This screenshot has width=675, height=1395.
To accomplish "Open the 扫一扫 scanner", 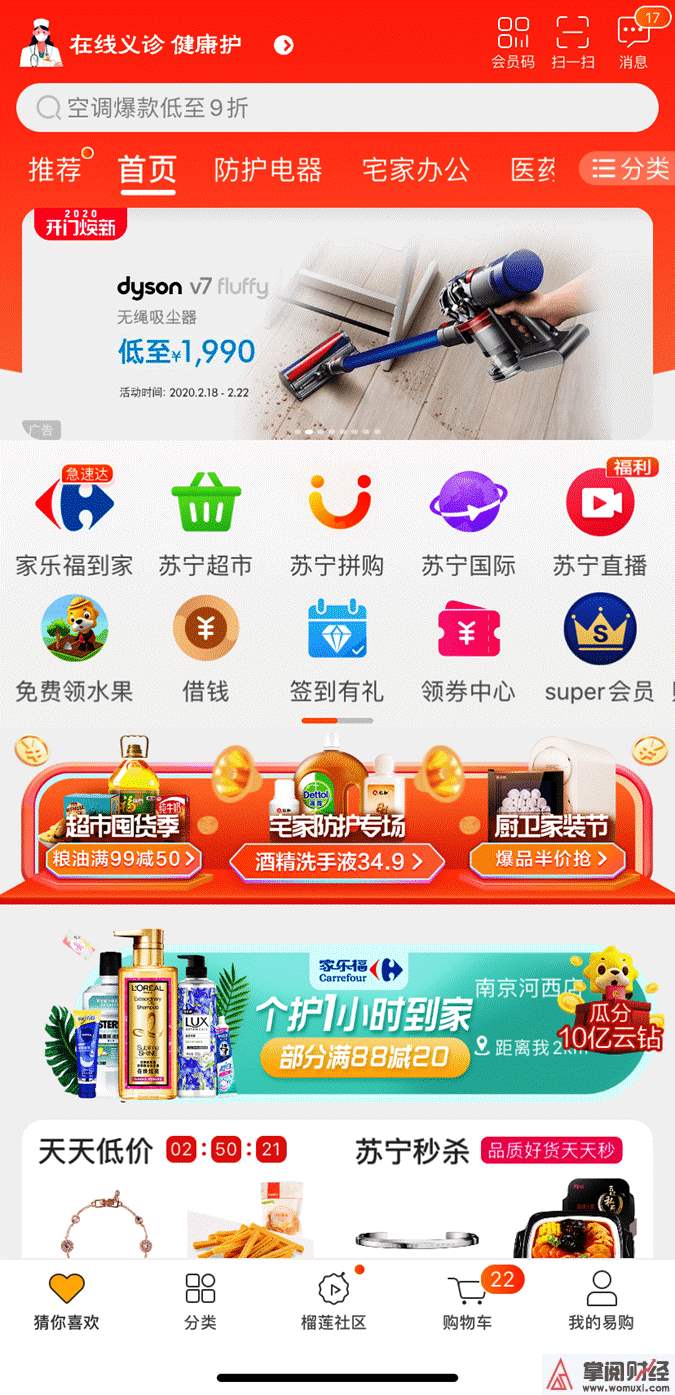I will pos(572,42).
